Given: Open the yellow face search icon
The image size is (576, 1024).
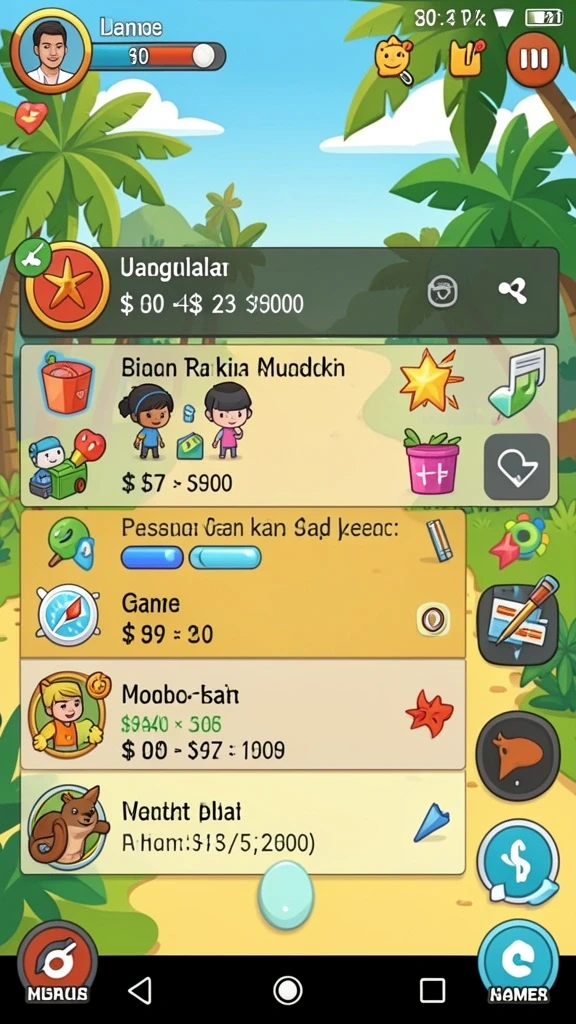Looking at the screenshot, I should [x=394, y=61].
